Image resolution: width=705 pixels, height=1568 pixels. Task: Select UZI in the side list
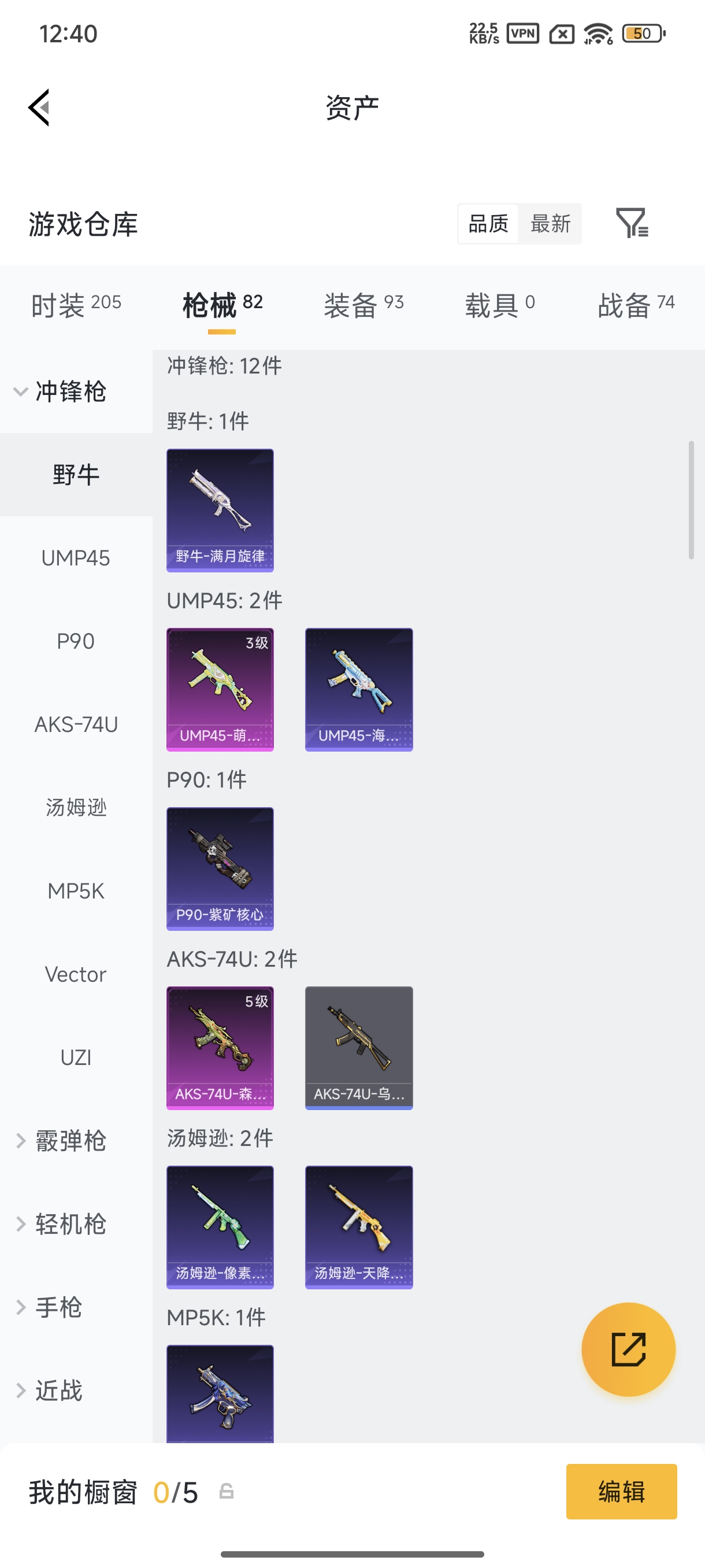(x=76, y=1057)
